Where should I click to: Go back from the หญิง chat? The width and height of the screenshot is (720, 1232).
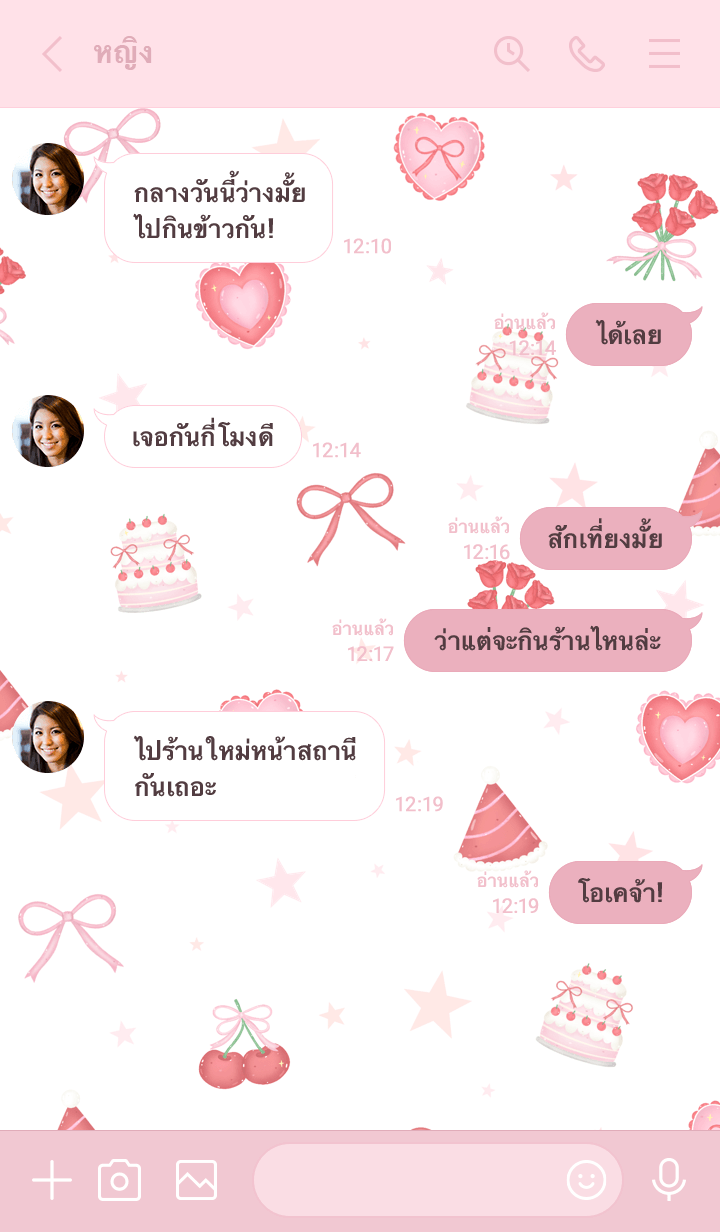pyautogui.click(x=52, y=54)
